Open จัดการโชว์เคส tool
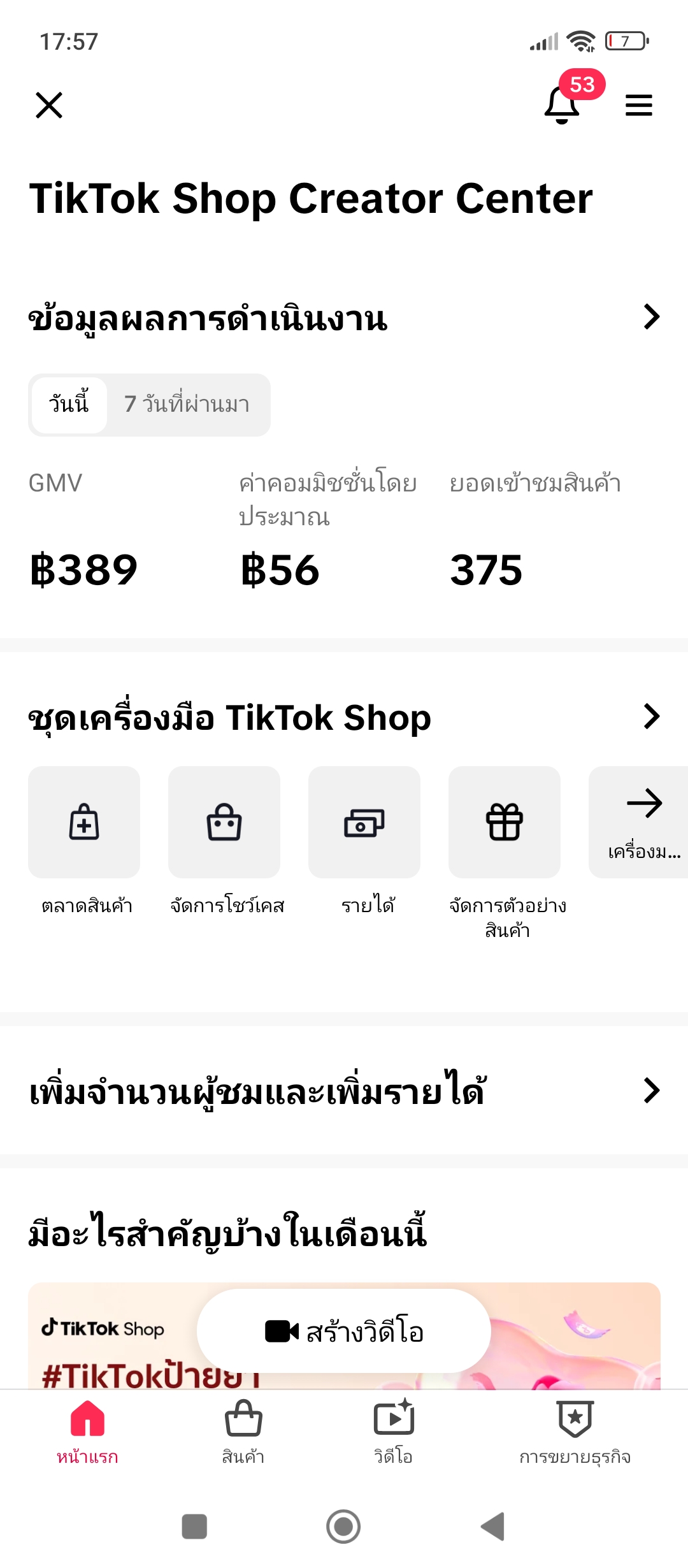 click(224, 822)
